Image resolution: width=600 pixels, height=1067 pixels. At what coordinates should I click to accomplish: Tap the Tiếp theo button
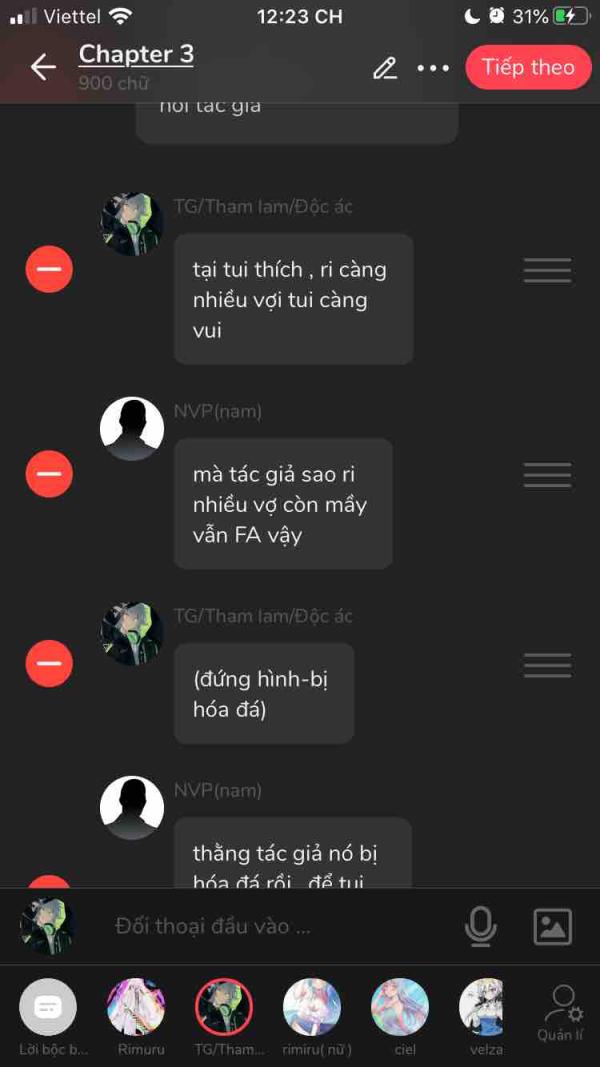click(528, 67)
